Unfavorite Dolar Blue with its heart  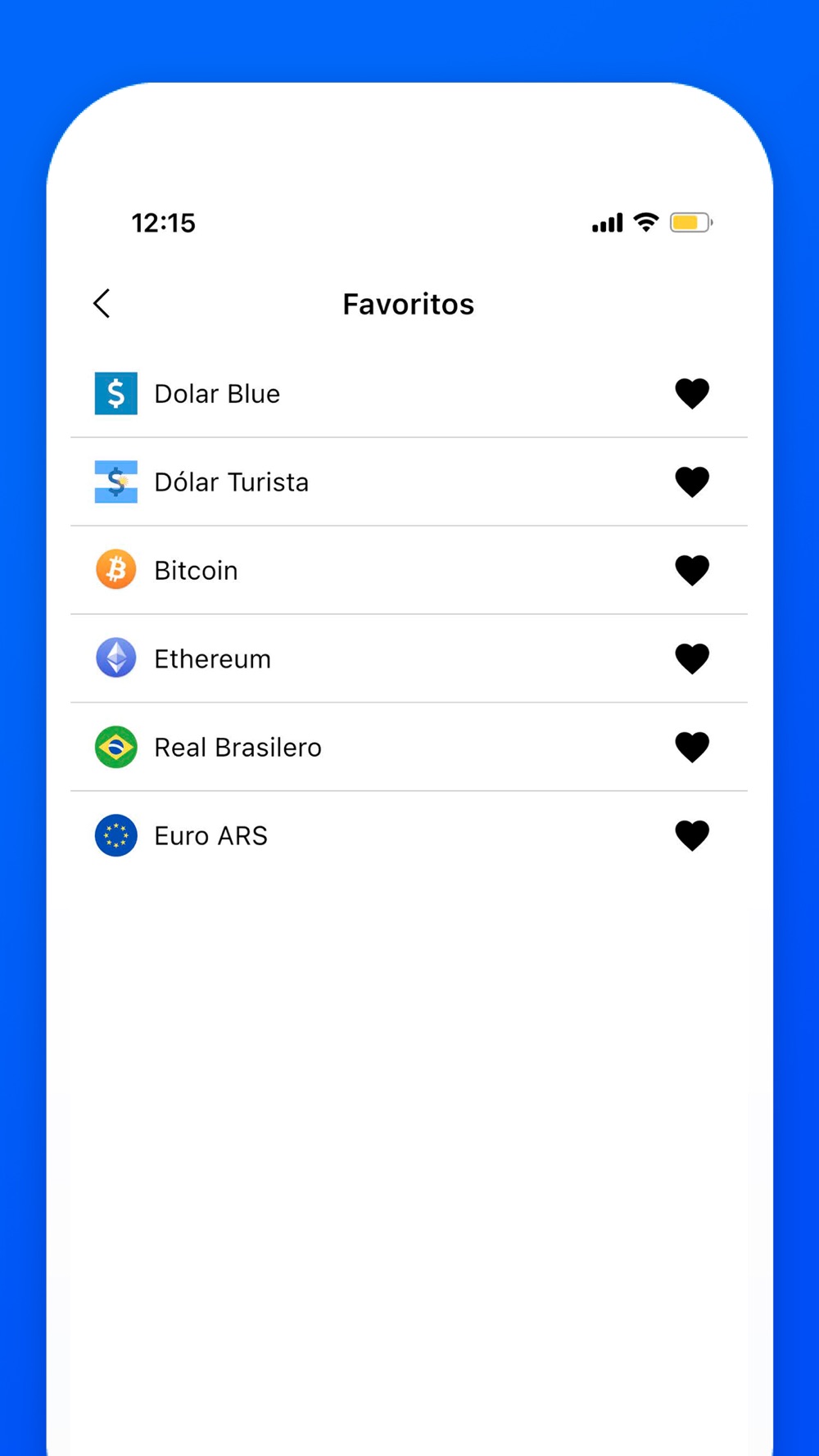[x=692, y=394]
